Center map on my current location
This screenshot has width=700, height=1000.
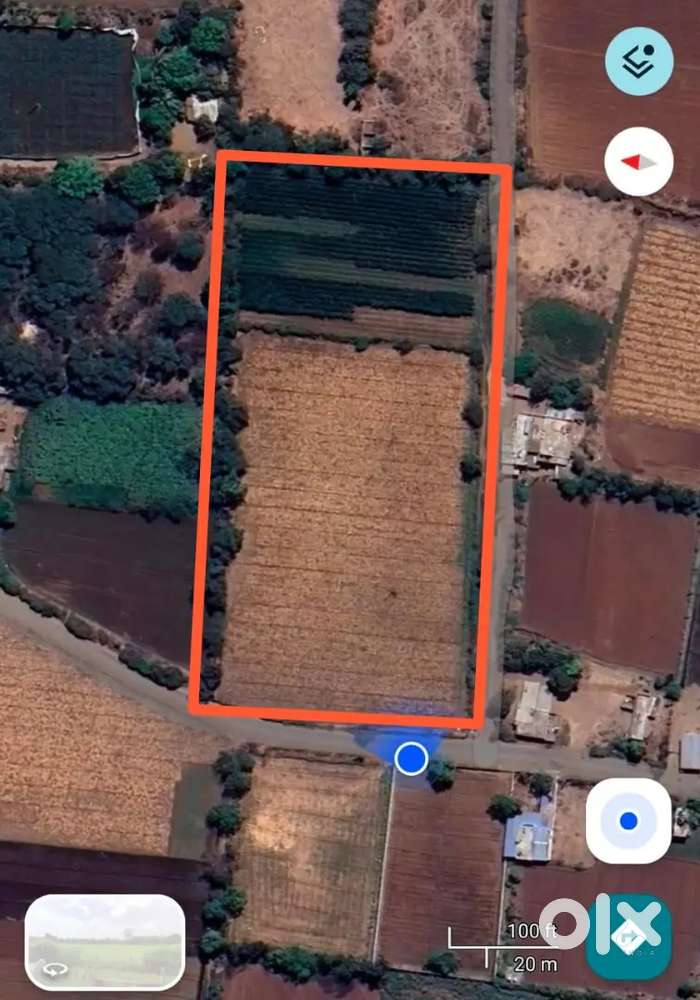click(628, 821)
